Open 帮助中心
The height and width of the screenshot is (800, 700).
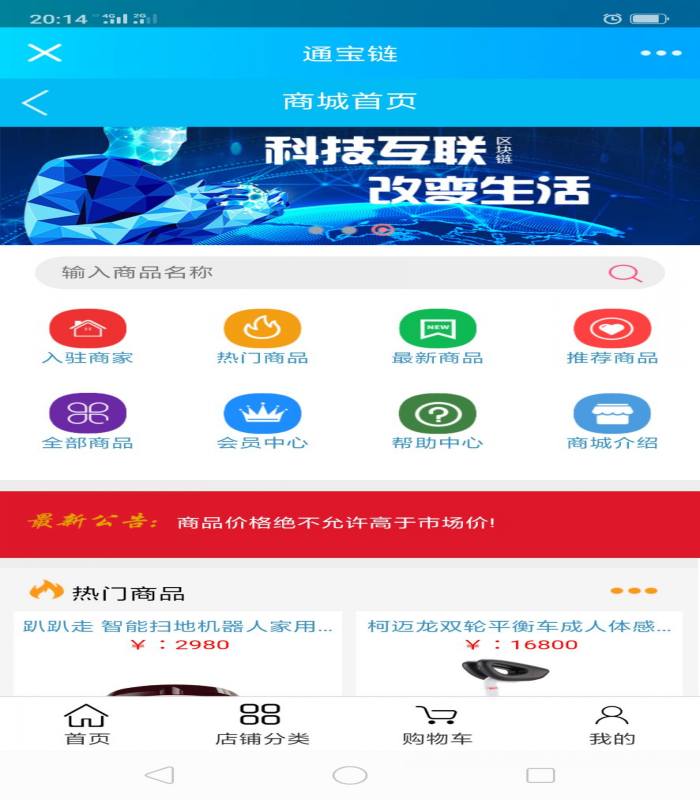[437, 422]
